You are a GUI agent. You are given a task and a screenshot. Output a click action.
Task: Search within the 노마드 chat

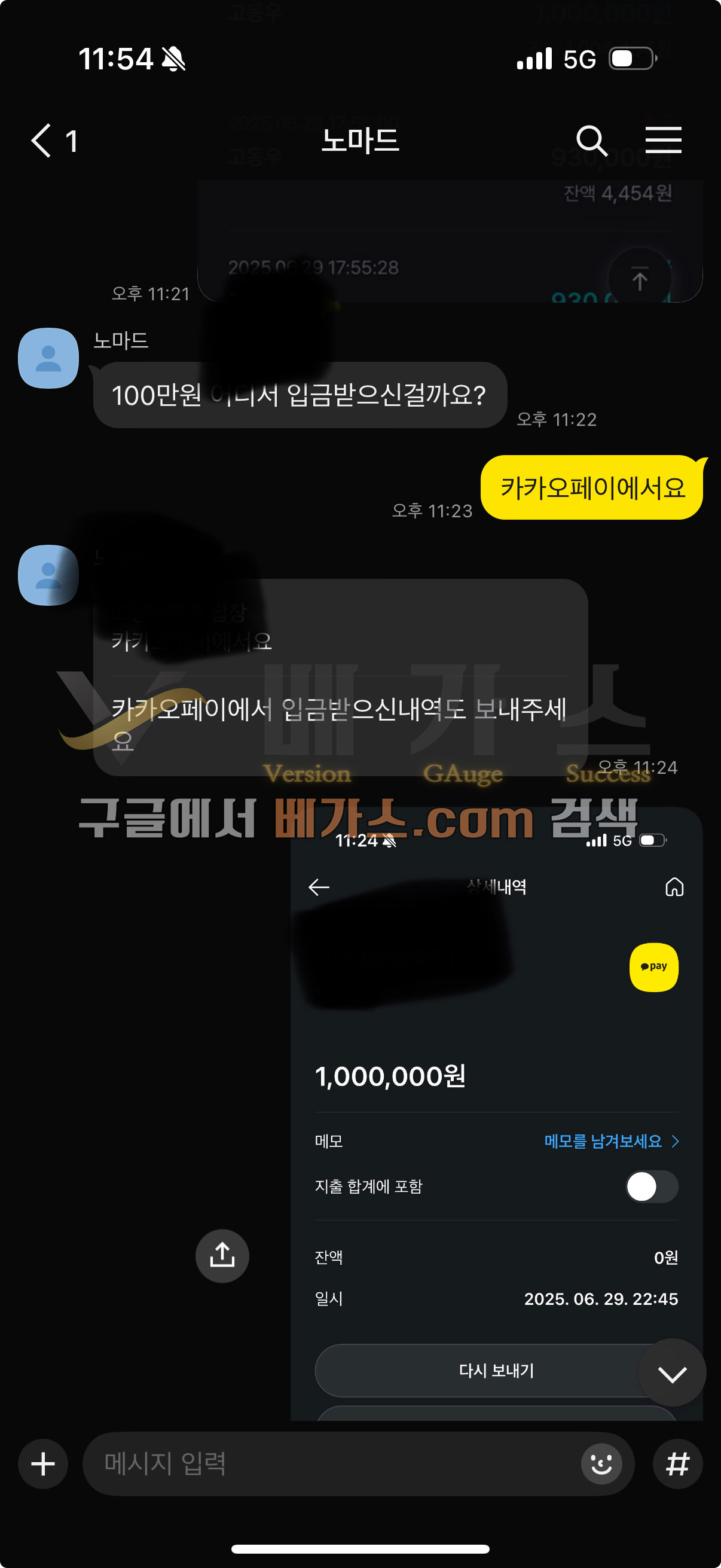pyautogui.click(x=591, y=141)
